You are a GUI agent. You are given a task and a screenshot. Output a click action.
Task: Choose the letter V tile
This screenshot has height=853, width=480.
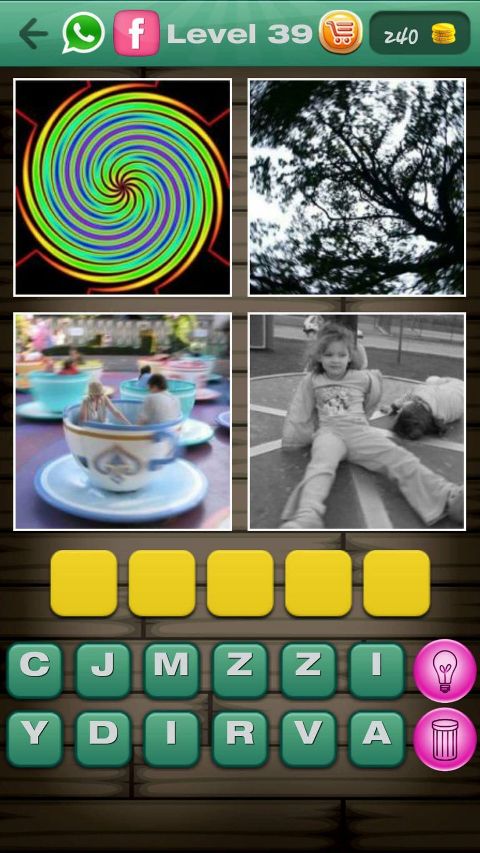pos(309,739)
